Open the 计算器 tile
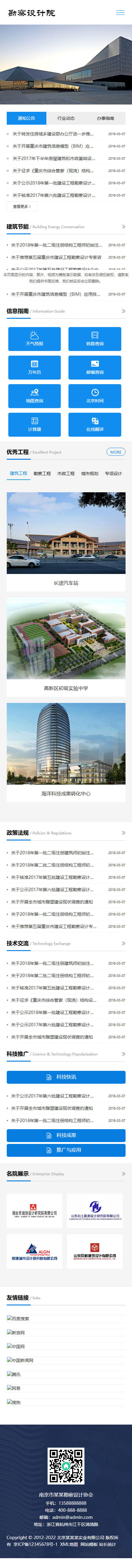This screenshot has height=1568, width=132. (x=35, y=424)
